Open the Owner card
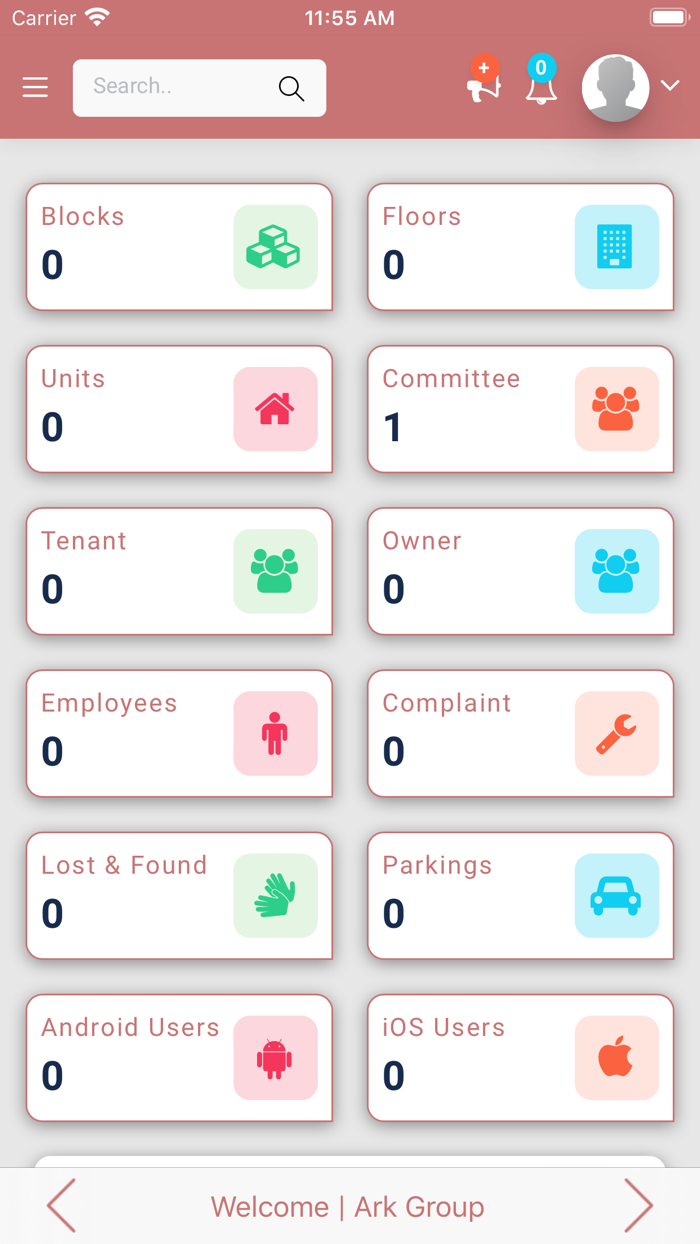This screenshot has height=1244, width=700. [x=520, y=571]
